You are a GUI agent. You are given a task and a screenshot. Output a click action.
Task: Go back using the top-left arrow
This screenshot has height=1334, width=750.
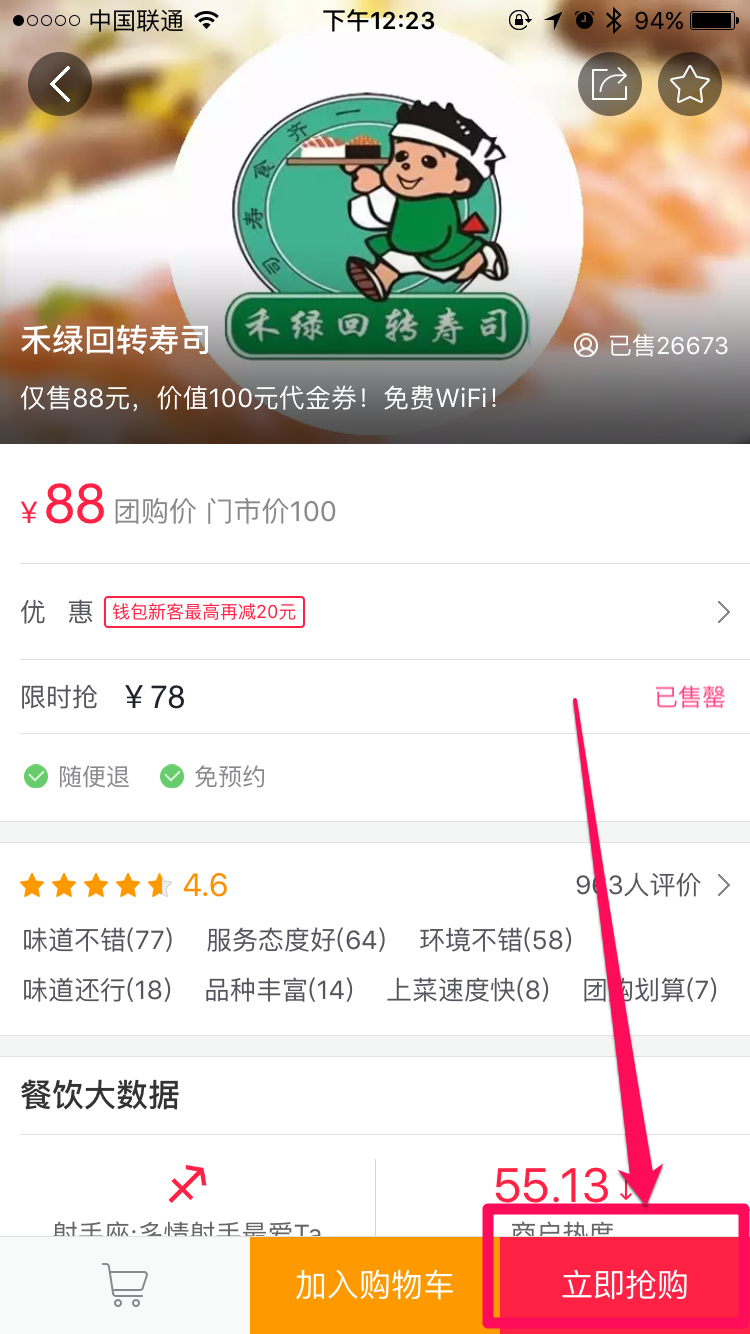(x=60, y=84)
